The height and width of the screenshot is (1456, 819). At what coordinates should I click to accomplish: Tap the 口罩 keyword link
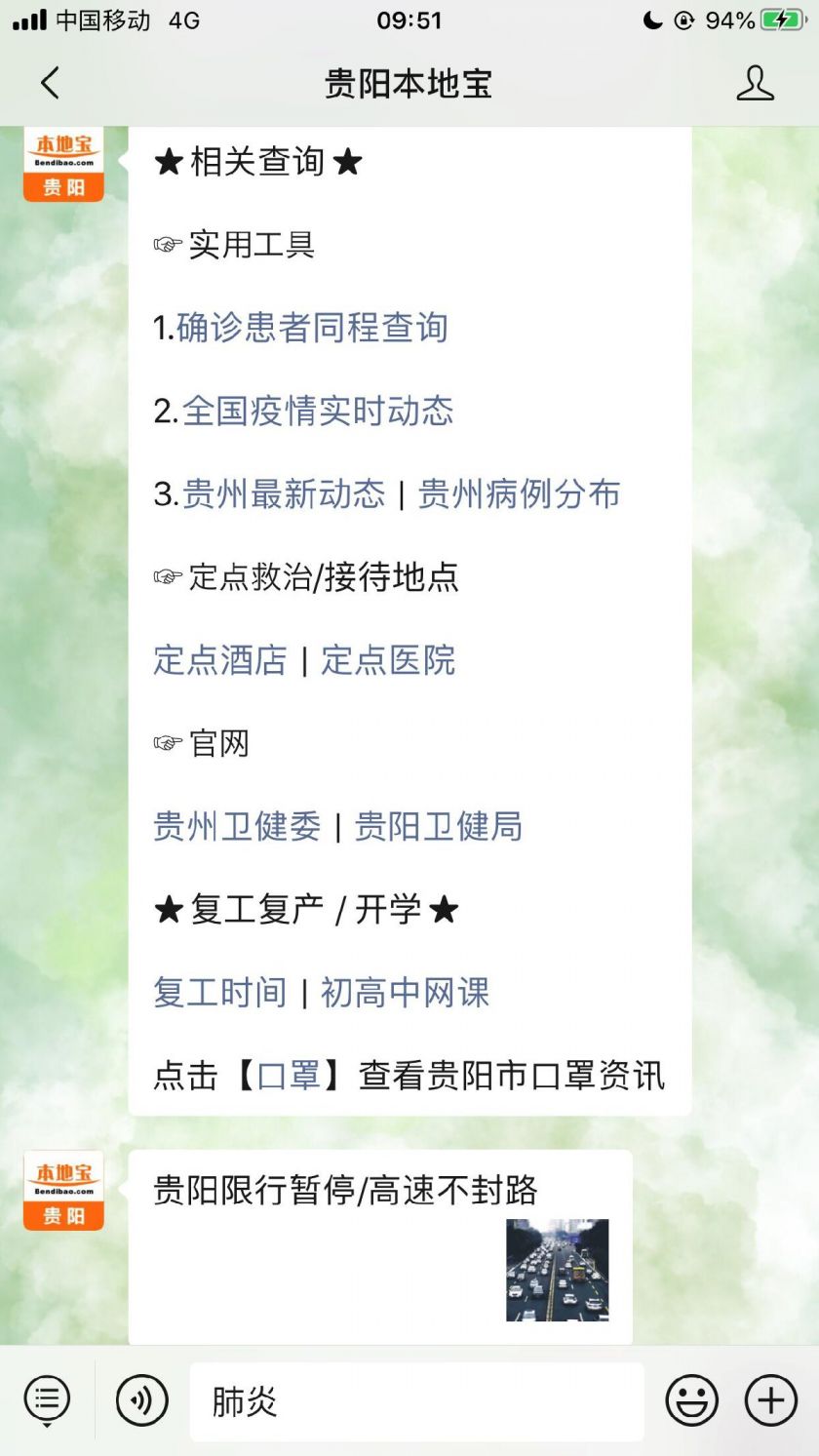(288, 1076)
